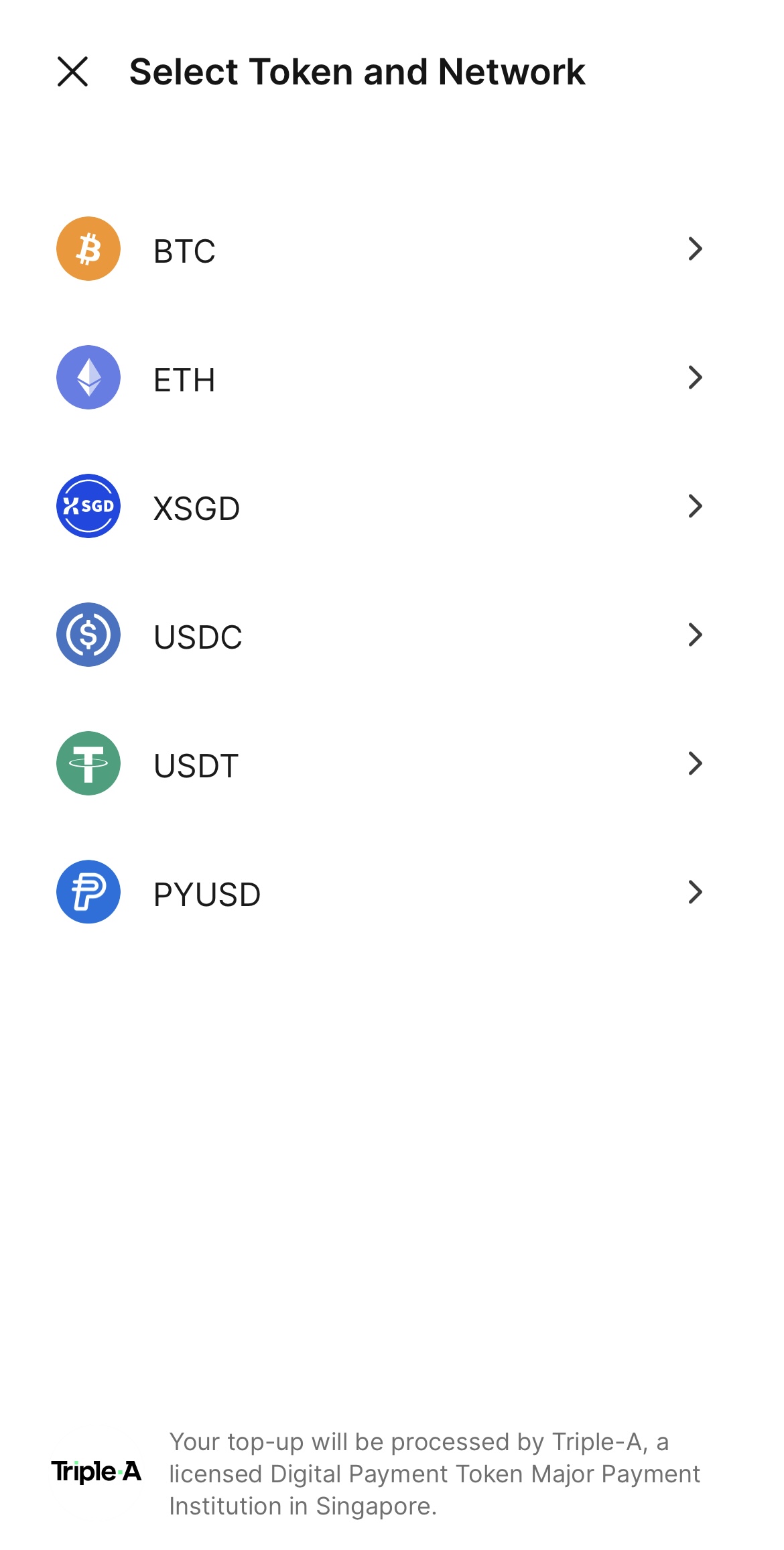Close the Select Token and Network screen
The height and width of the screenshot is (1550, 784).
click(72, 72)
